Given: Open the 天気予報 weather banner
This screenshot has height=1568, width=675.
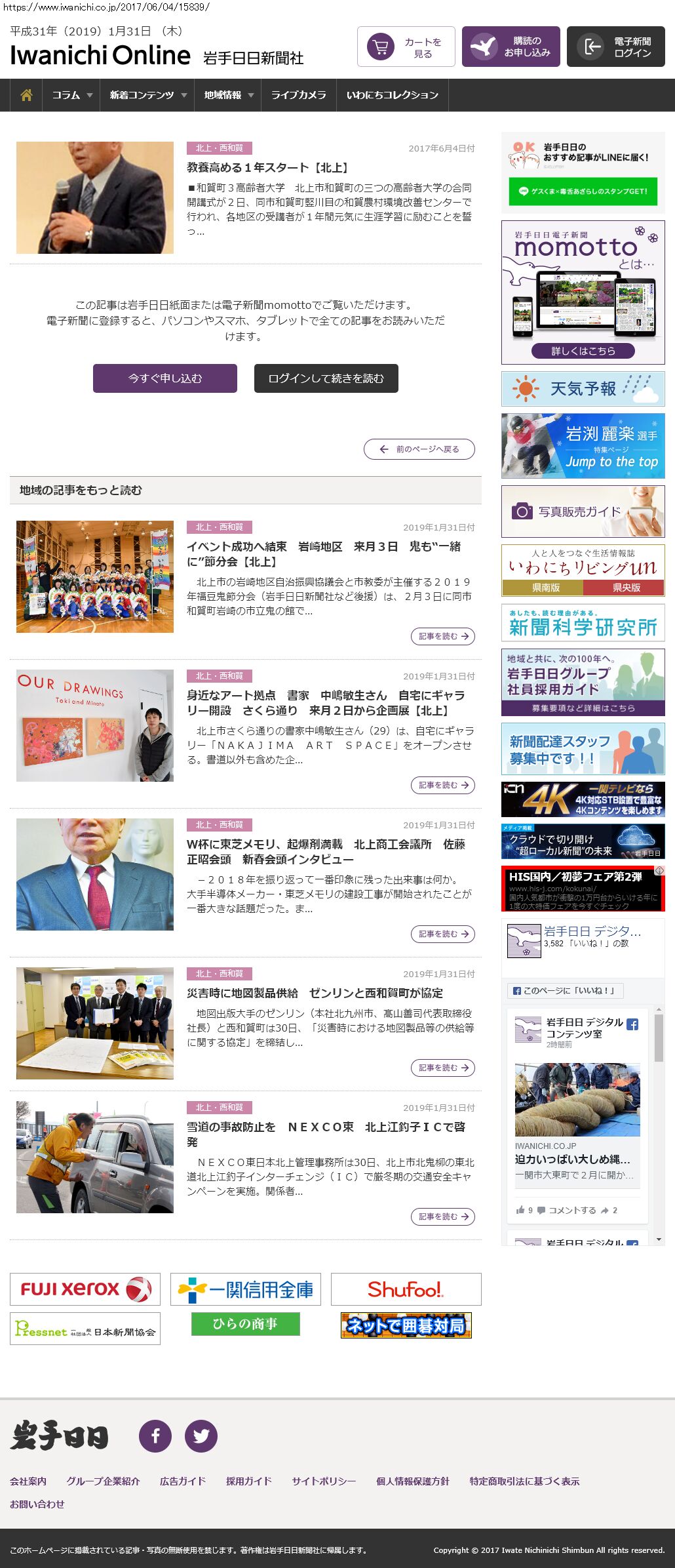Looking at the screenshot, I should [583, 389].
